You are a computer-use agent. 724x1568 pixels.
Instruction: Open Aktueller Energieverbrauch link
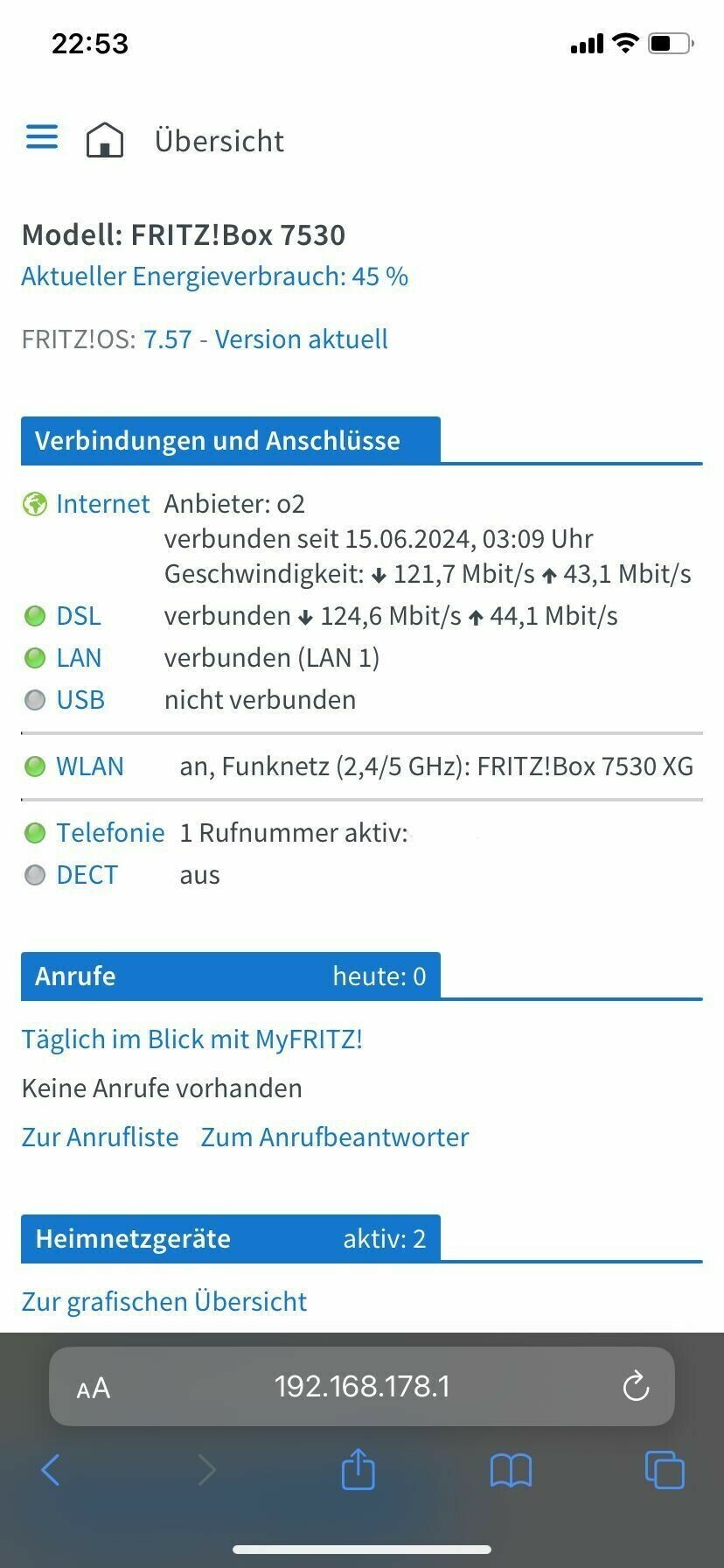point(215,276)
